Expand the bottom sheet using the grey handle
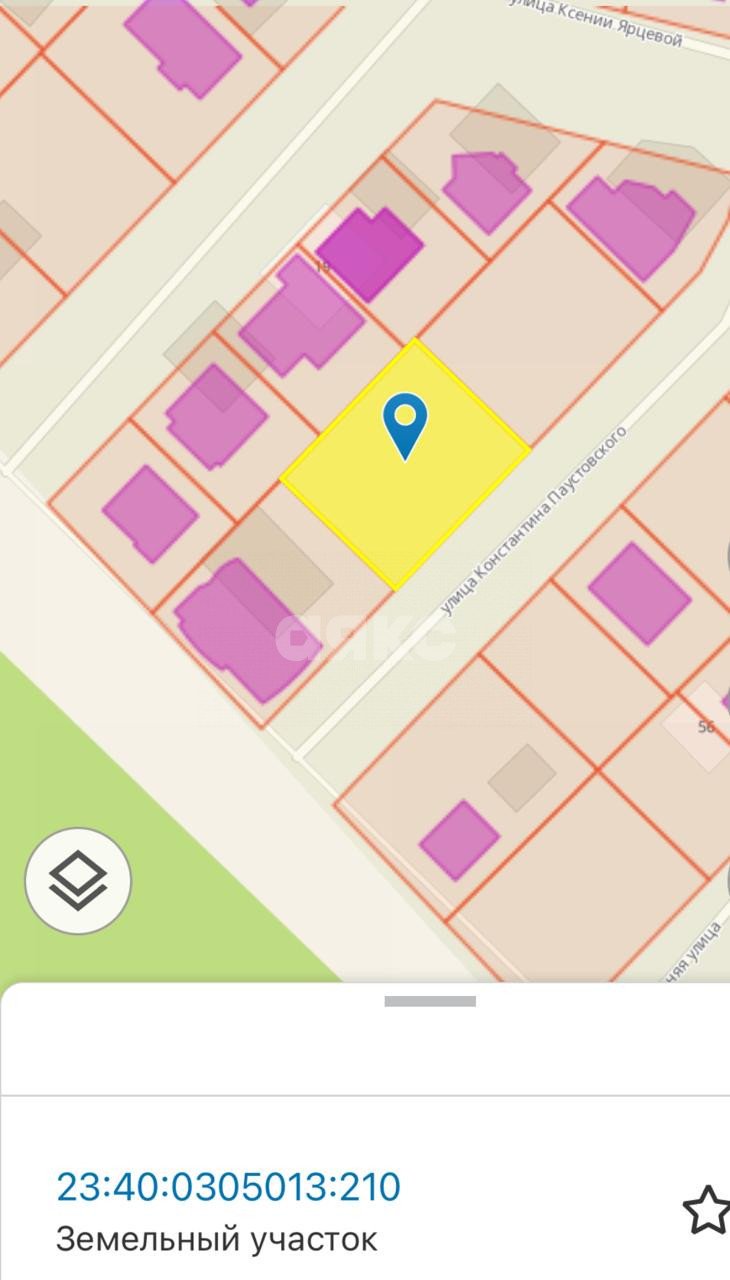730x1280 pixels. tap(430, 1001)
